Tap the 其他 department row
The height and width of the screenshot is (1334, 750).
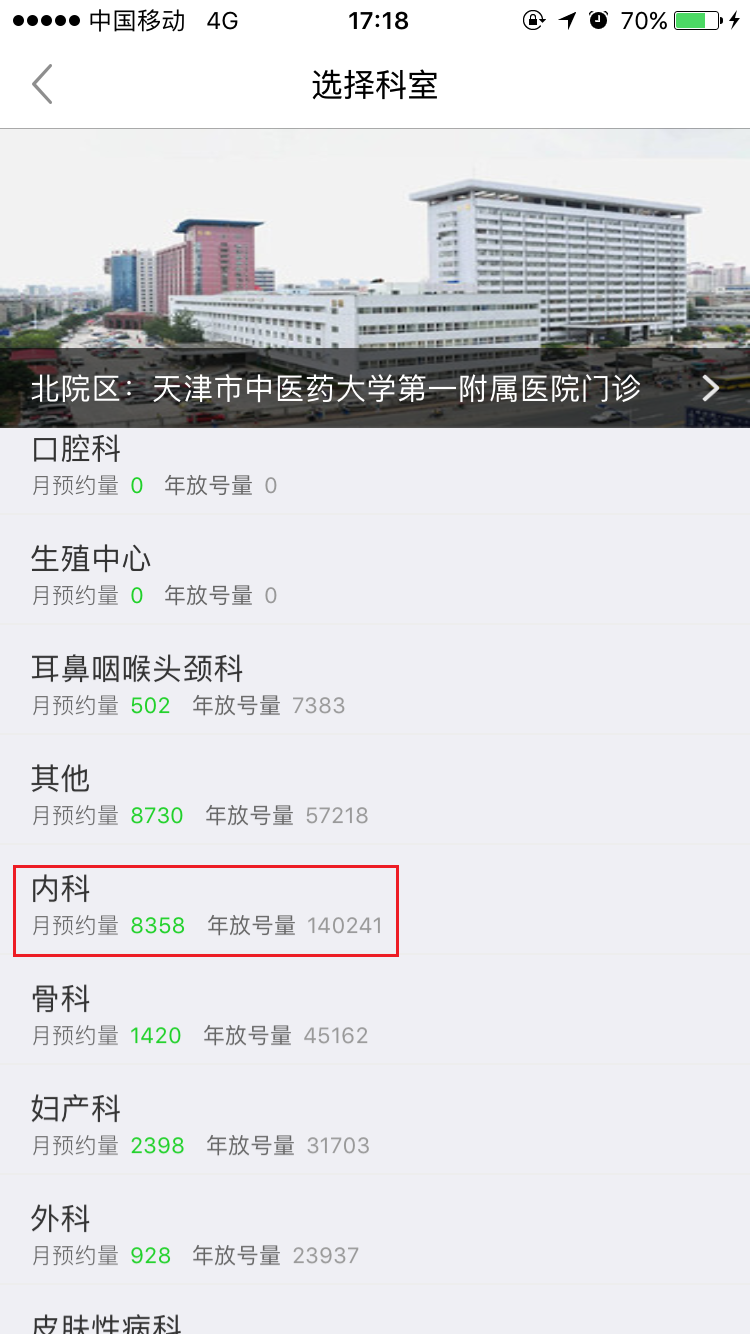[x=375, y=794]
